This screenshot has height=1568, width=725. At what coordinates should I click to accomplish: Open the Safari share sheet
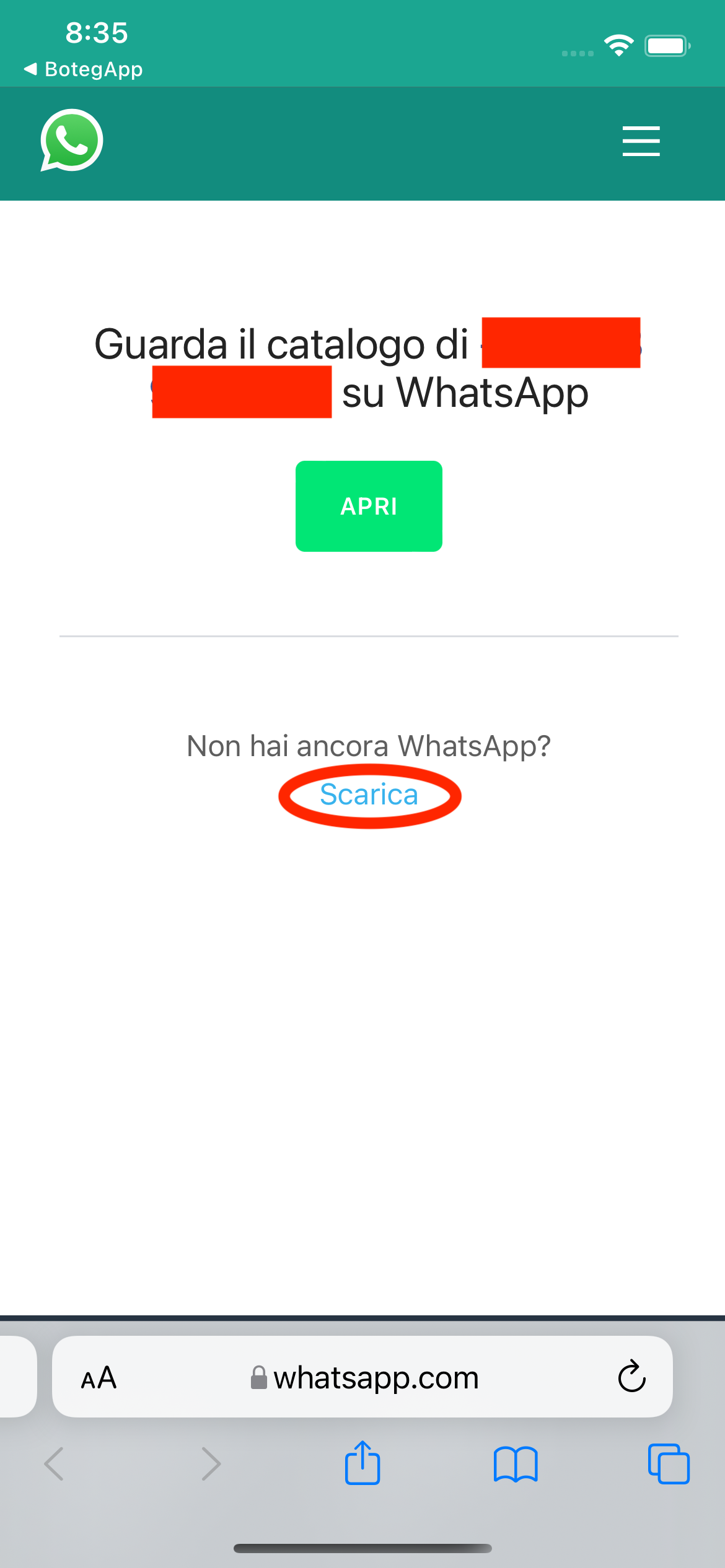point(362,1464)
